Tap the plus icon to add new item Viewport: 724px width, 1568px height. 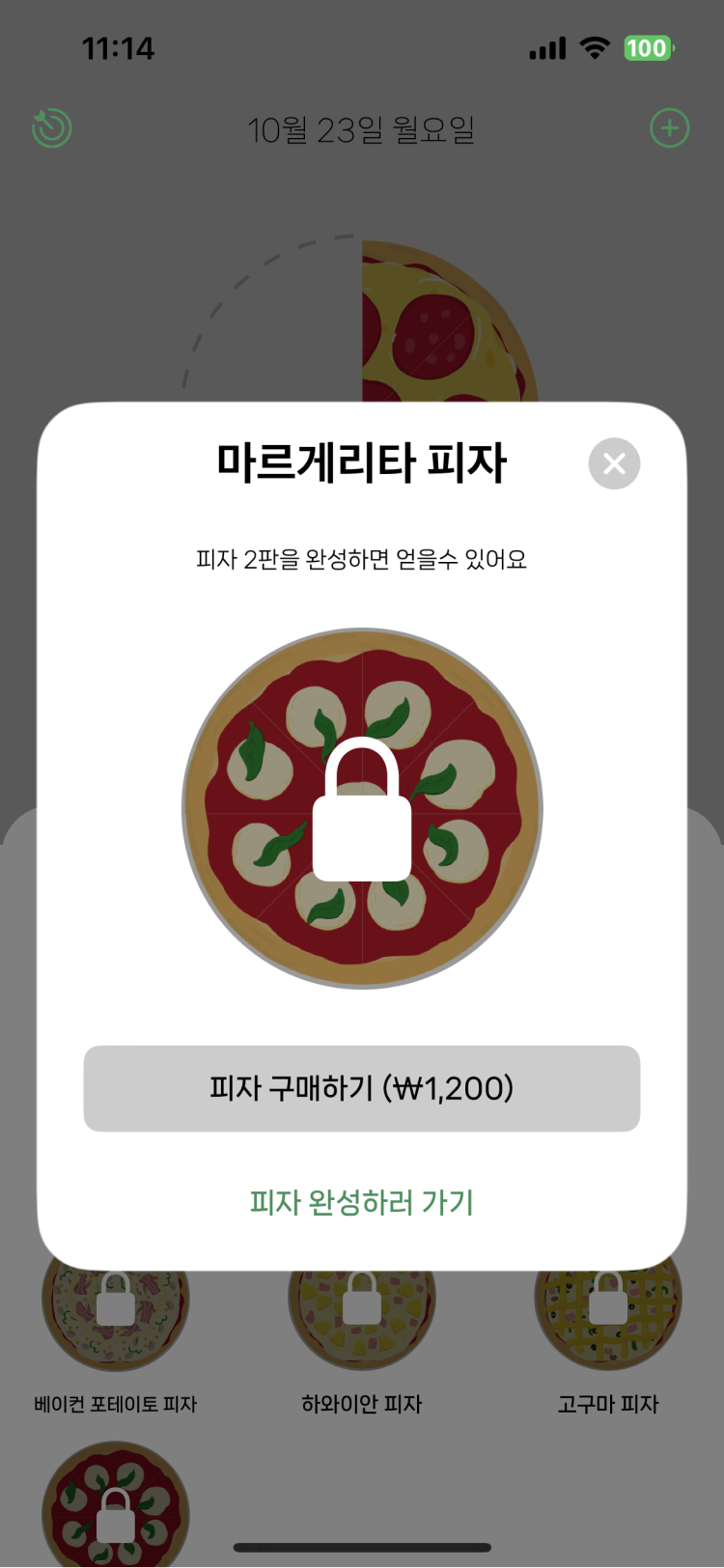(x=669, y=126)
